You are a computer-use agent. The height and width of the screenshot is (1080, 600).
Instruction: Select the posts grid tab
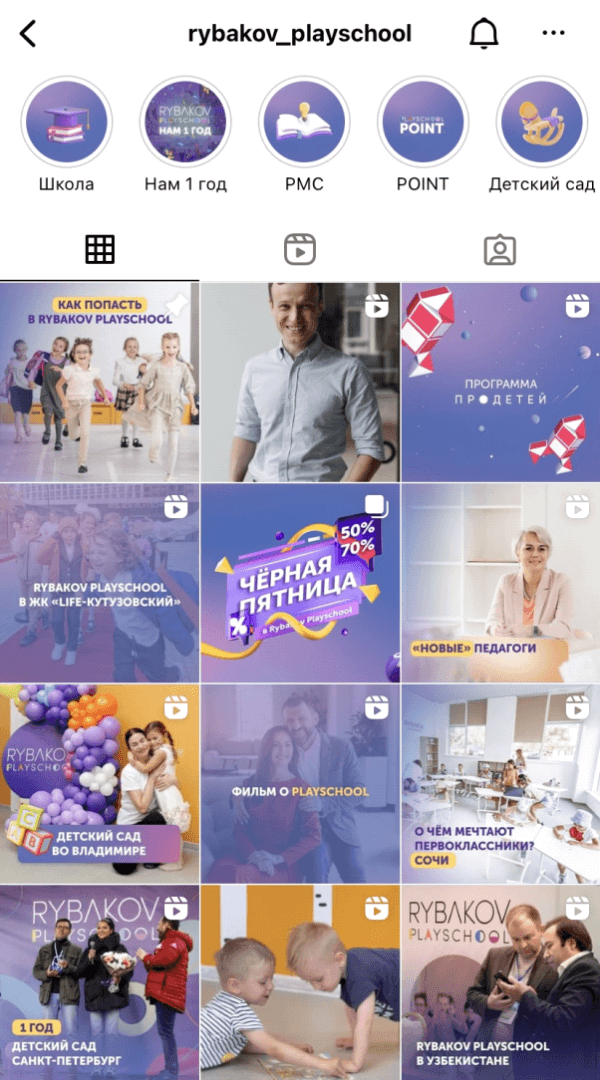[x=100, y=249]
